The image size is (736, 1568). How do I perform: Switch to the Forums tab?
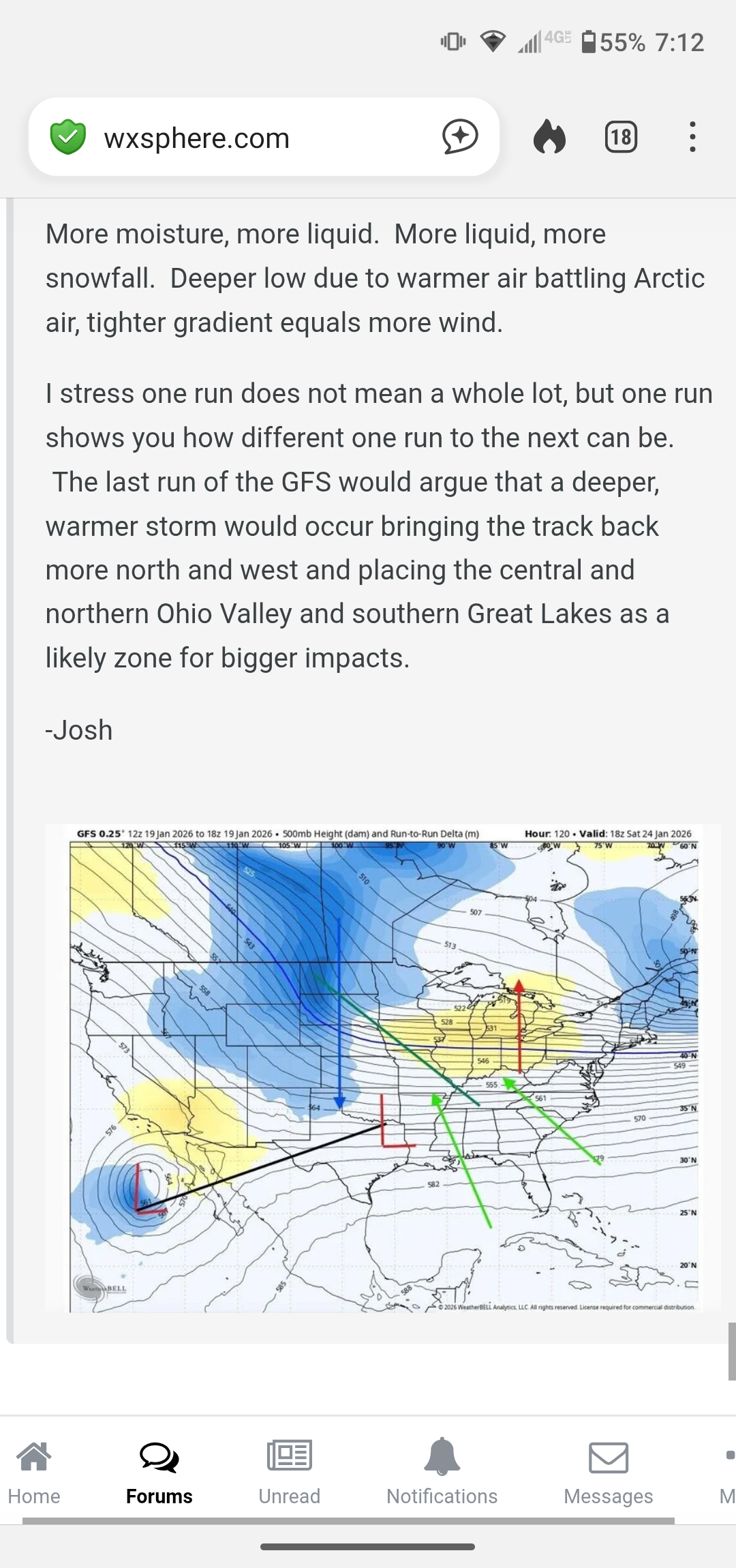(x=159, y=1472)
